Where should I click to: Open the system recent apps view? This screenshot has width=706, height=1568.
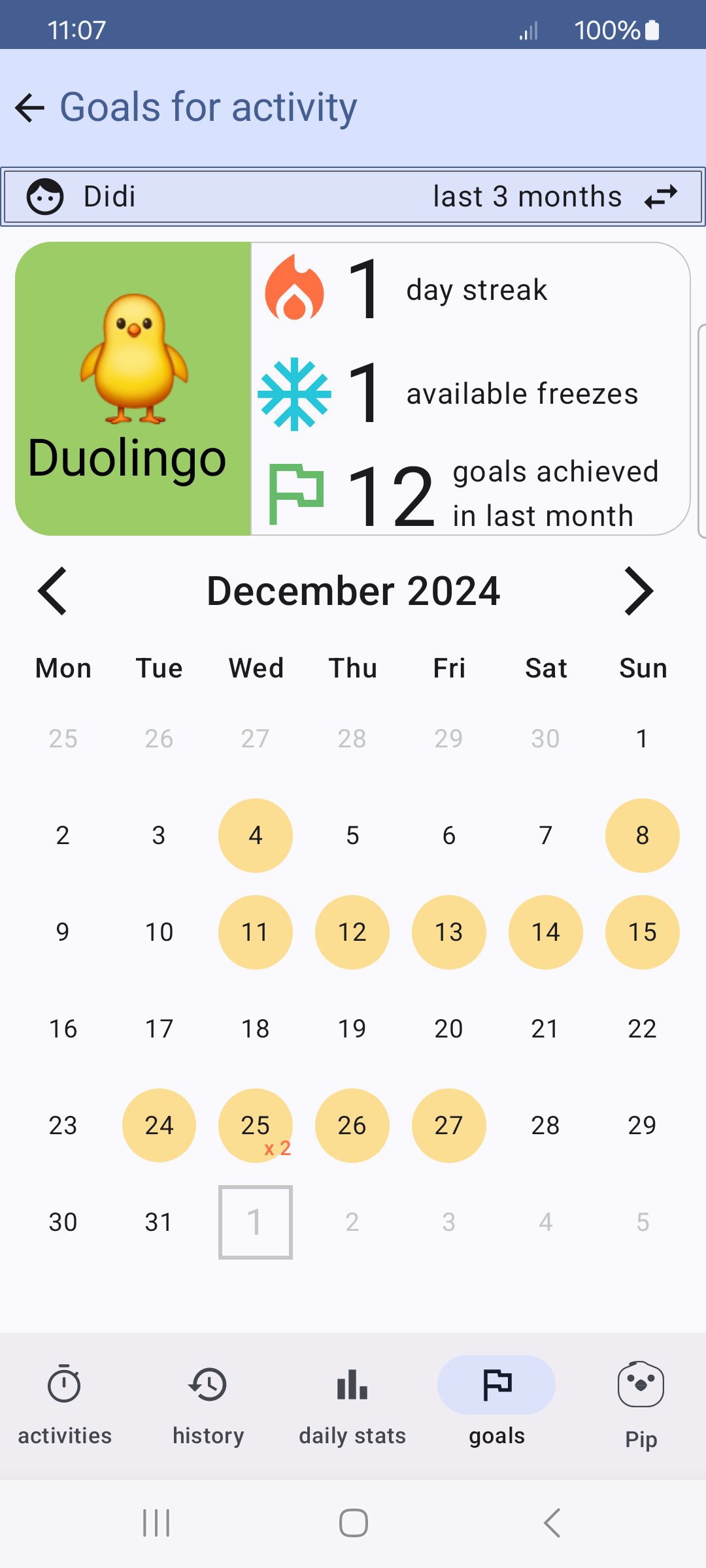(x=157, y=1523)
